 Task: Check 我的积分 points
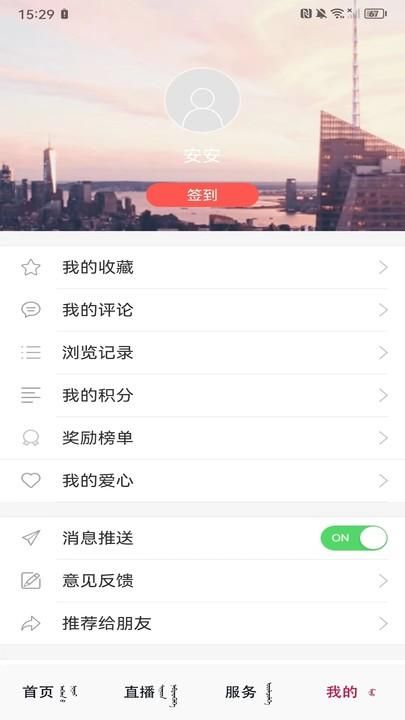point(202,395)
